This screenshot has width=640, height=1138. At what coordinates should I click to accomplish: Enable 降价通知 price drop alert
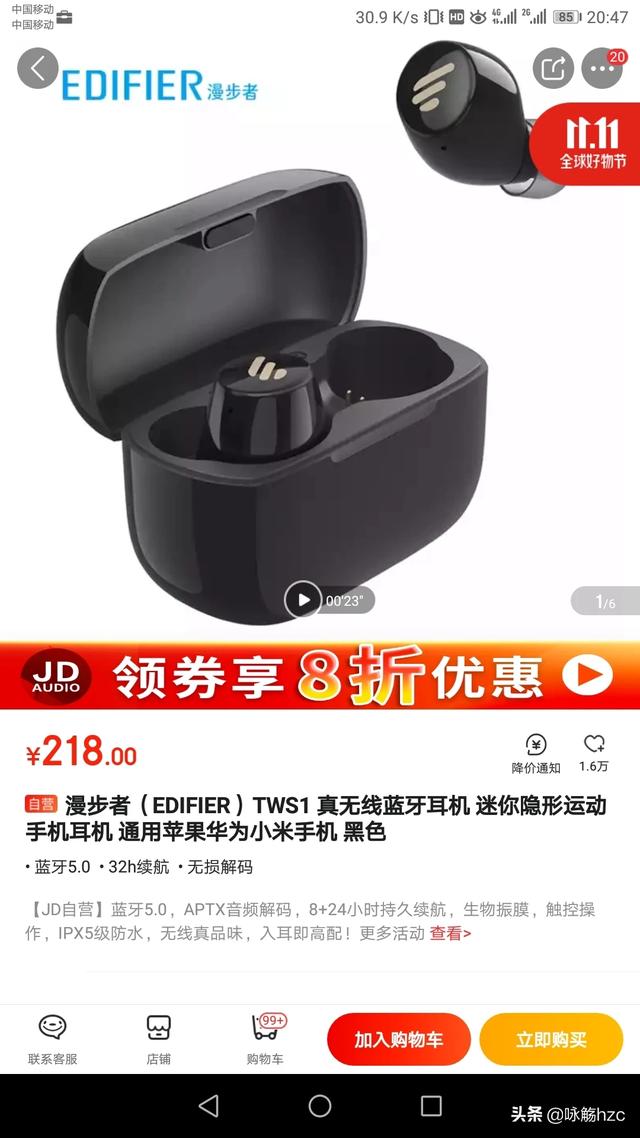pos(536,754)
